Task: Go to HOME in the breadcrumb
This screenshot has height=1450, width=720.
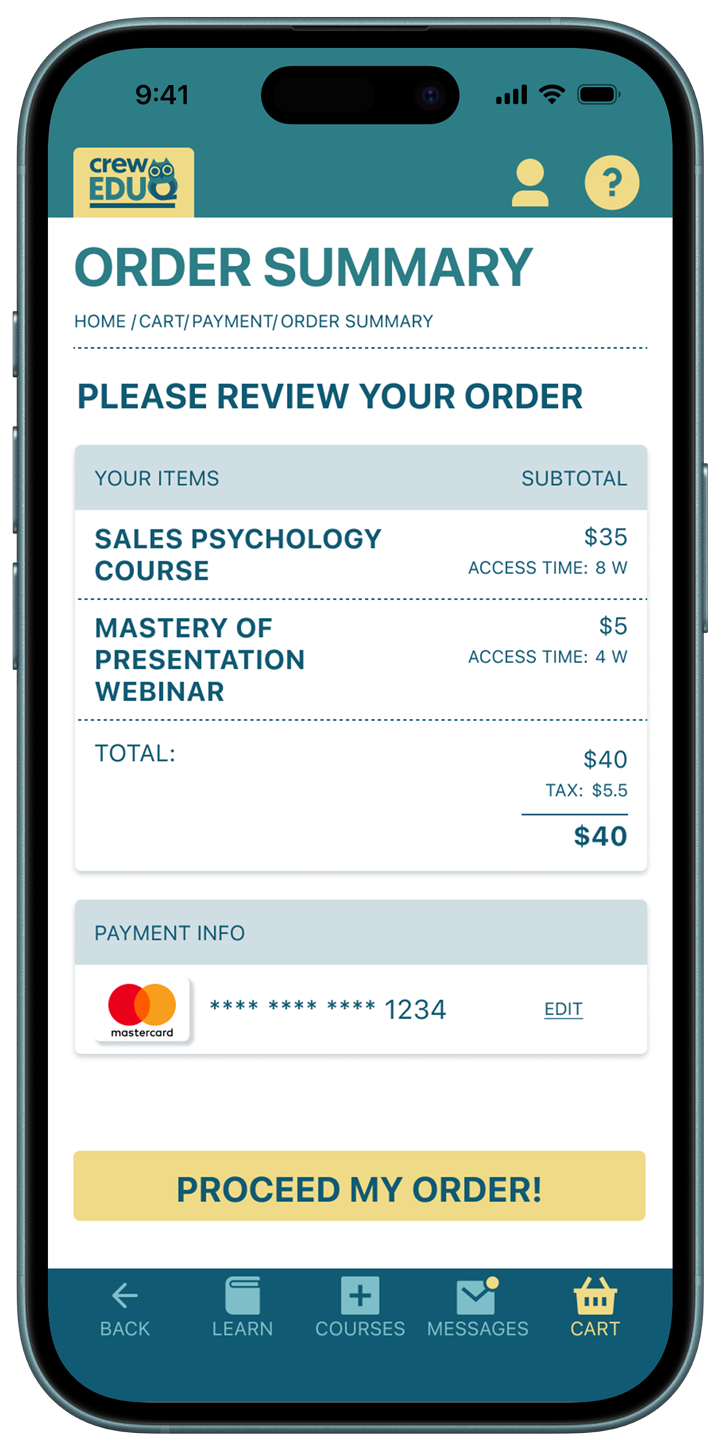Action: pyautogui.click(x=100, y=322)
